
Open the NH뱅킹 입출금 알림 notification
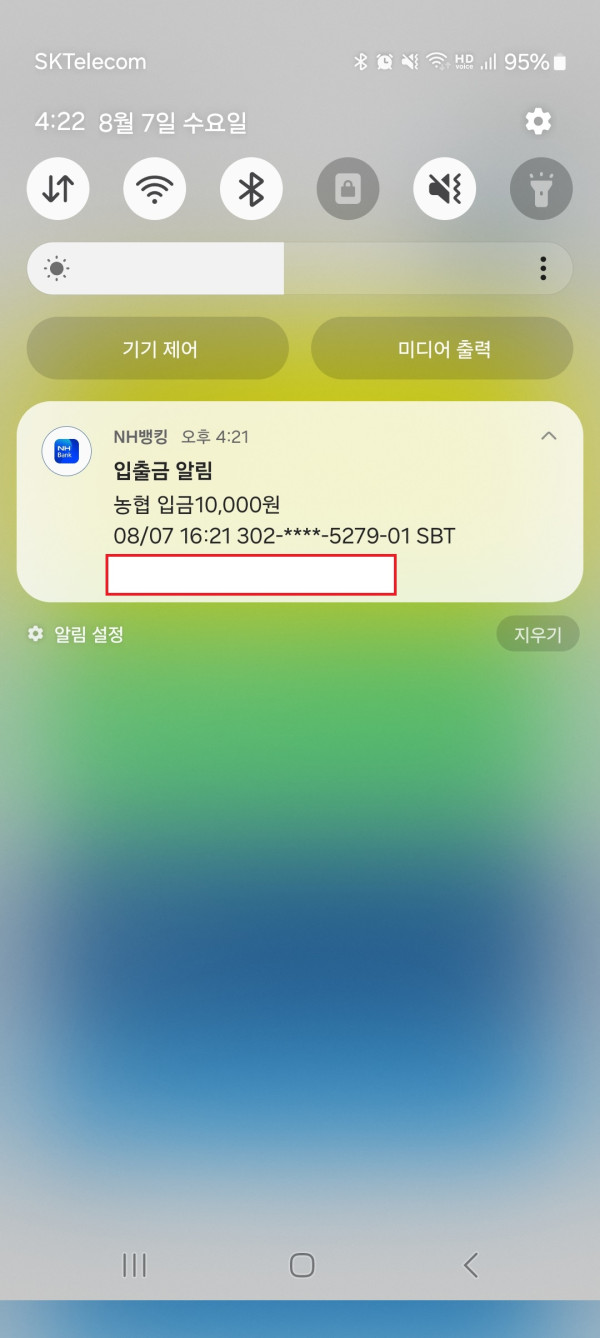[300, 500]
